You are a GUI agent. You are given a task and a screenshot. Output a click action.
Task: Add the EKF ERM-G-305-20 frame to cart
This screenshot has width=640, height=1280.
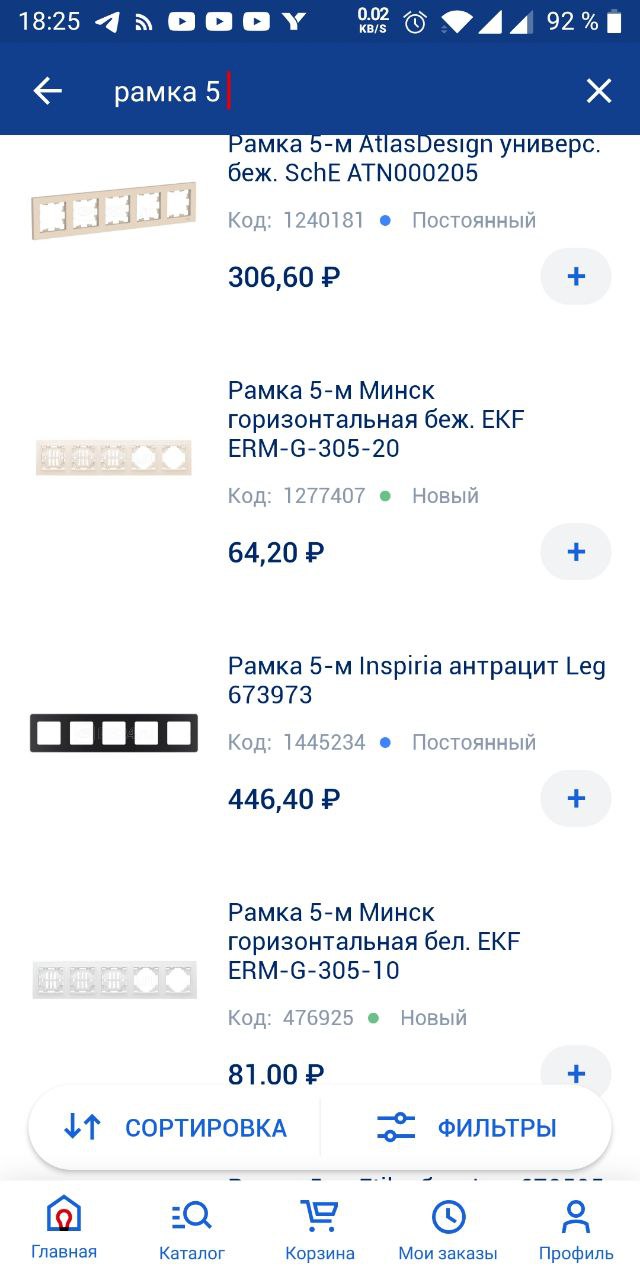[576, 552]
